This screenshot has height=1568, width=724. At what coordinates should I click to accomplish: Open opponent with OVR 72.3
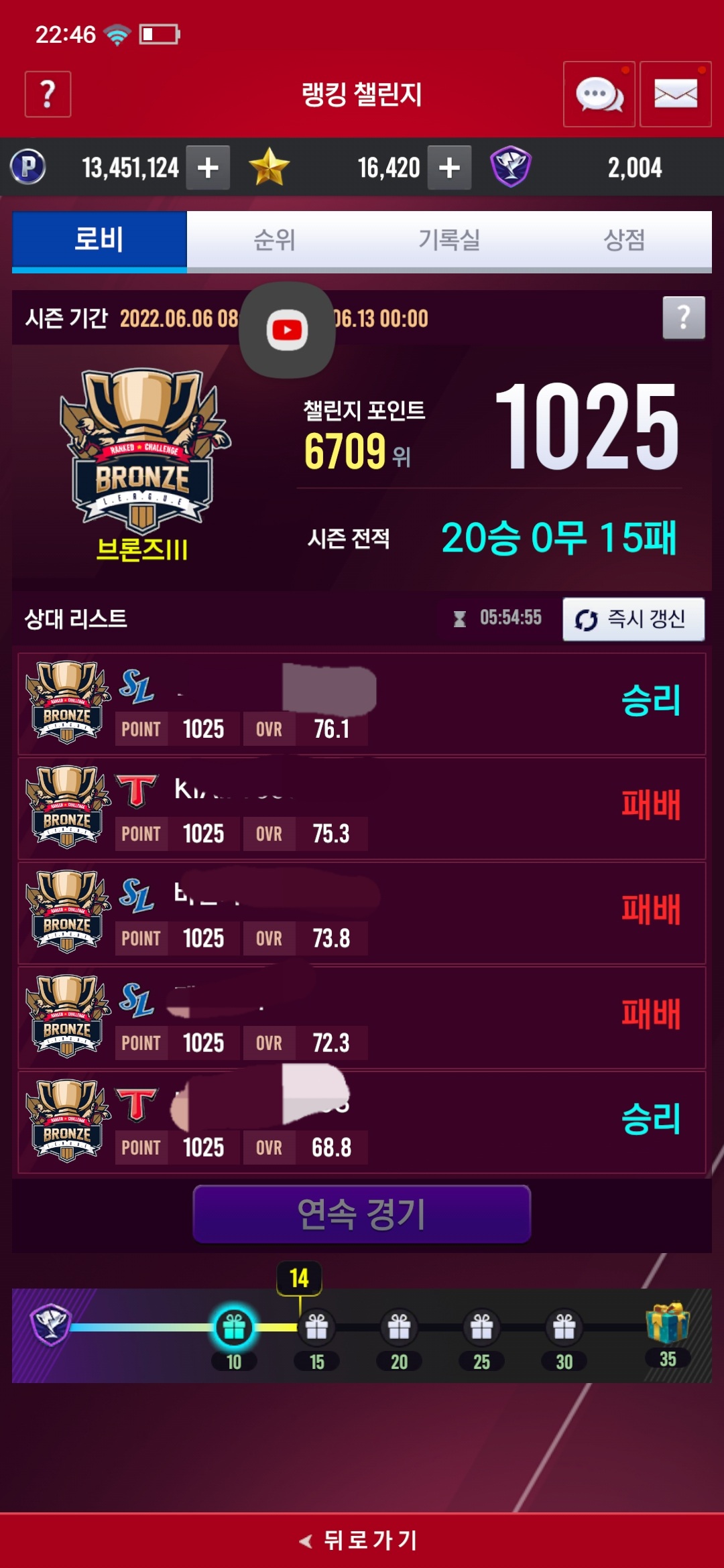coord(362,1017)
